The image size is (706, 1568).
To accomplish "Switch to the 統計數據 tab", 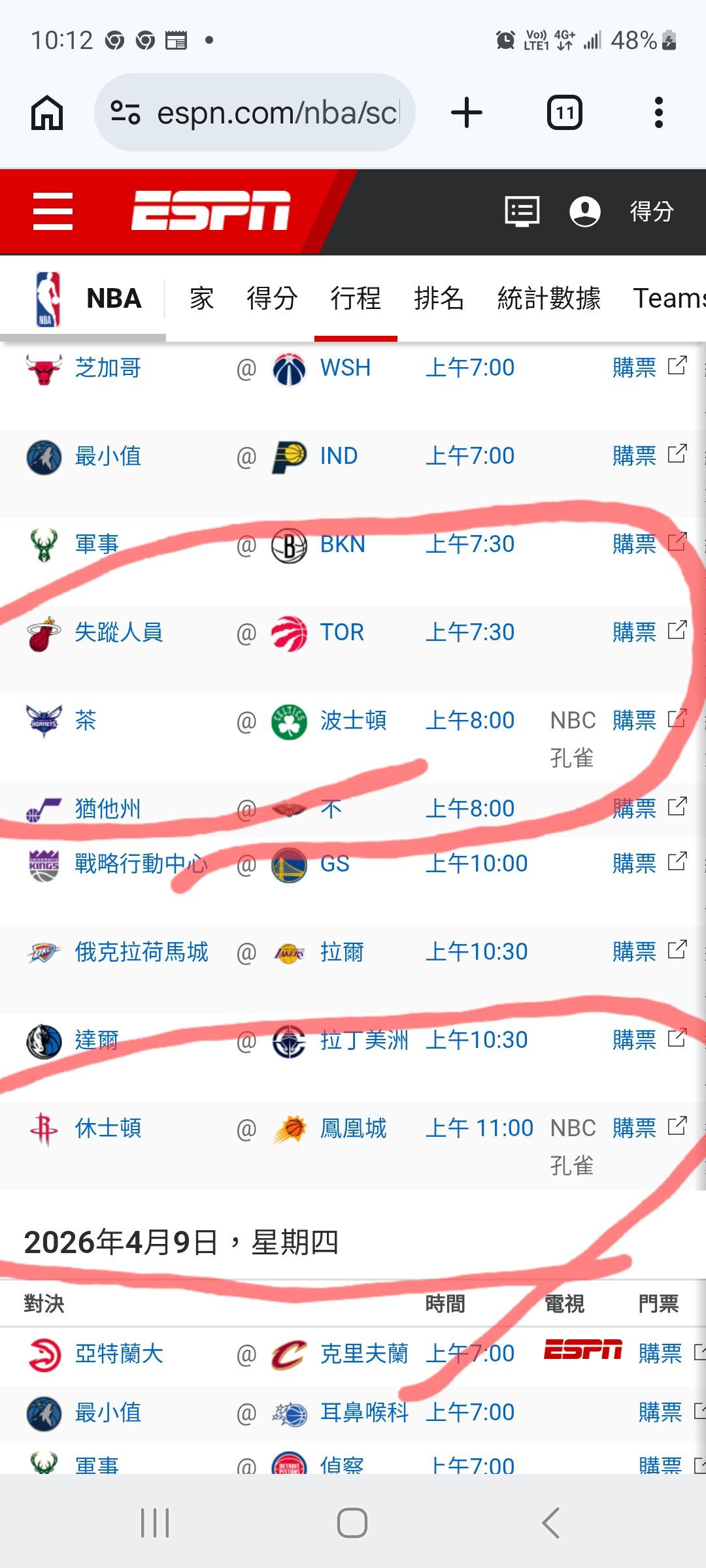I will coord(548,298).
